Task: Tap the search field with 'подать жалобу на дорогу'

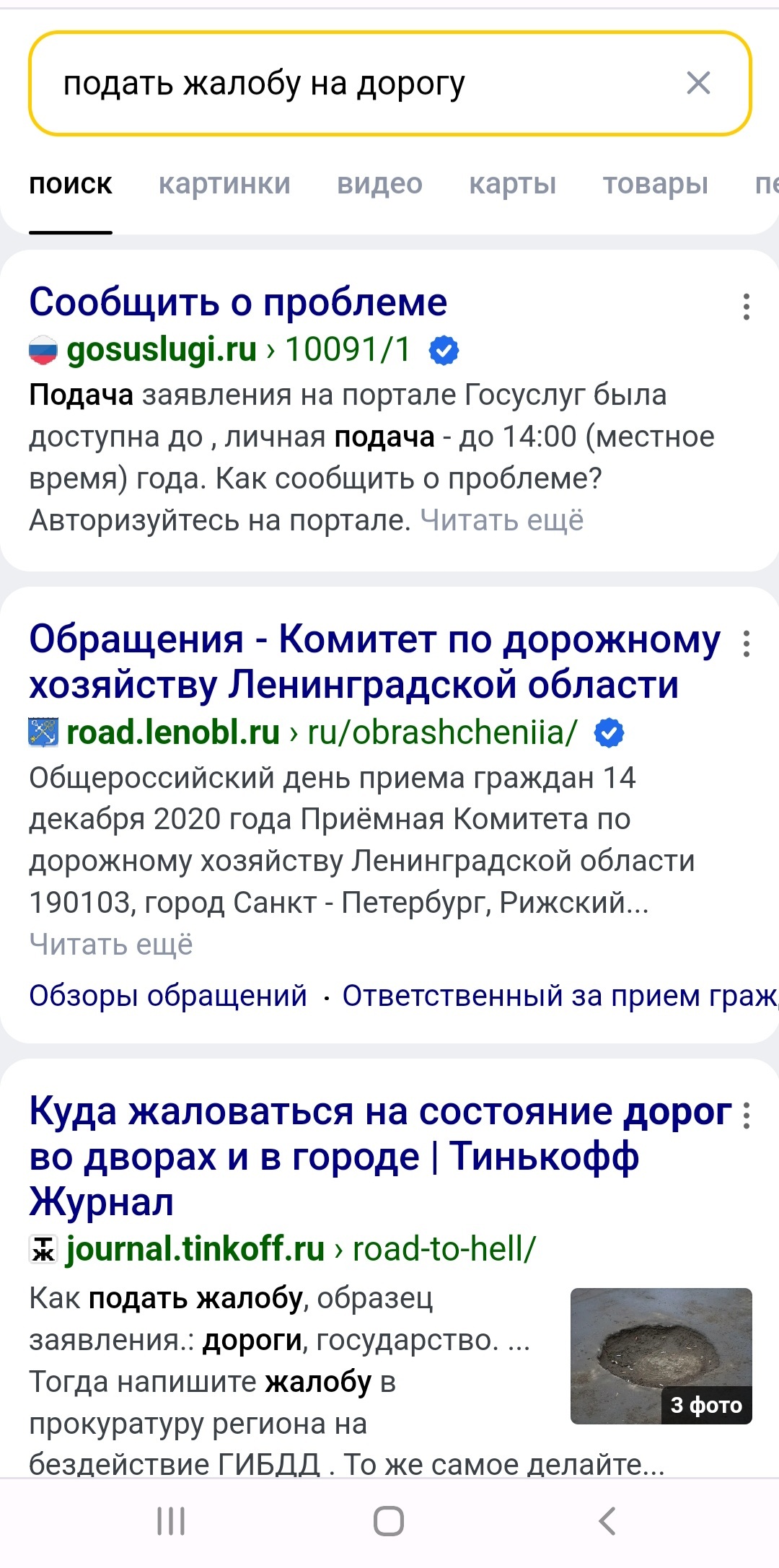Action: tap(346, 84)
